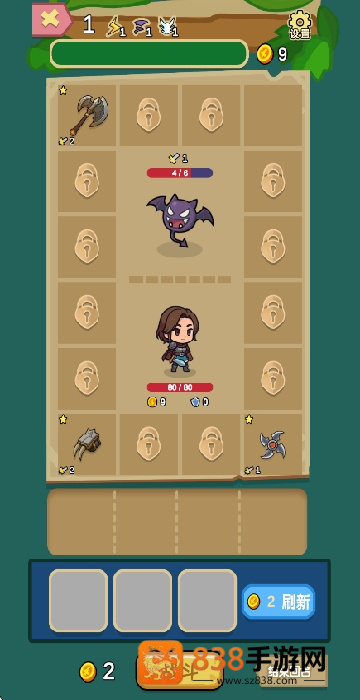Select the claw gauntlet item
The width and height of the screenshot is (360, 700).
pyautogui.click(x=87, y=444)
